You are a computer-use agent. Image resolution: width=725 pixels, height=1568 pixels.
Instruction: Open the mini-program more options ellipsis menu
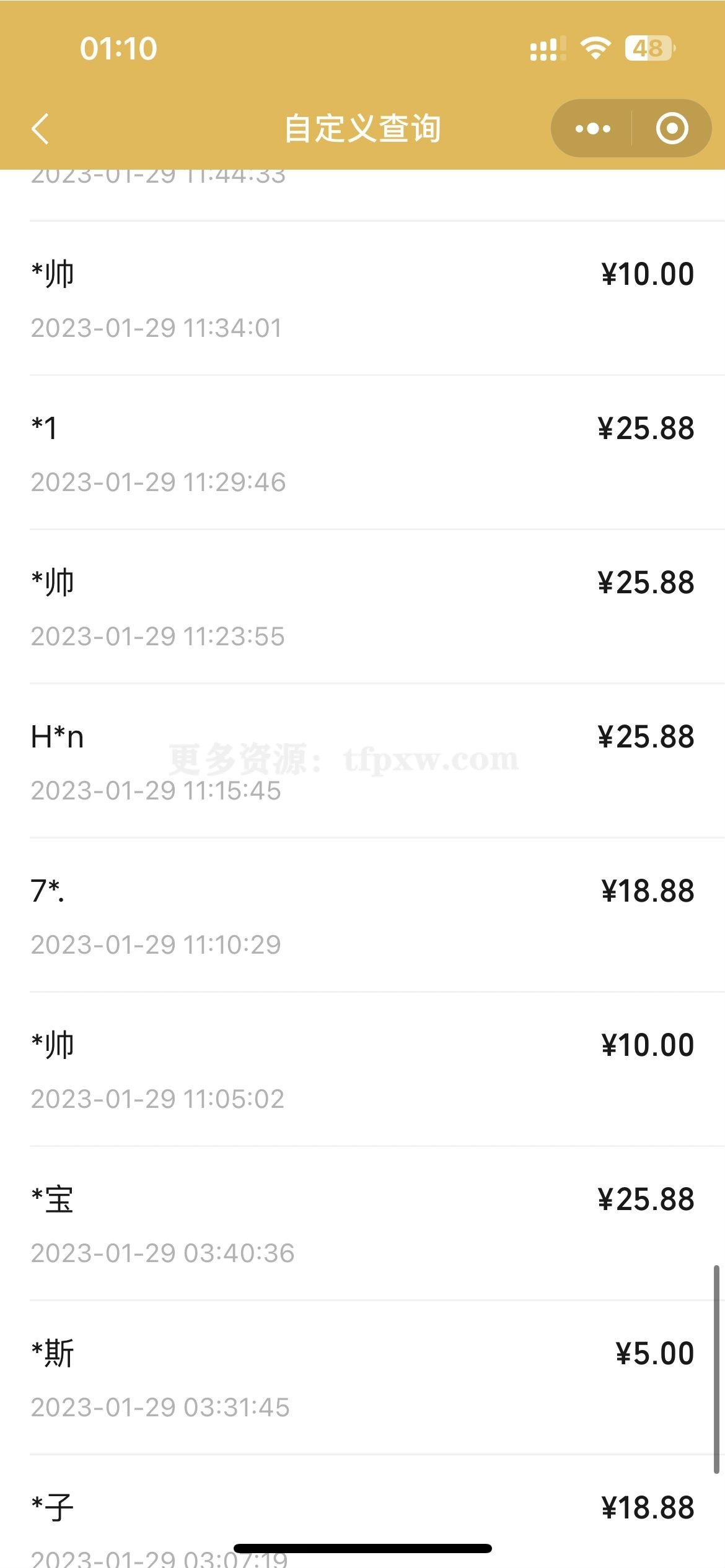pyautogui.click(x=592, y=128)
